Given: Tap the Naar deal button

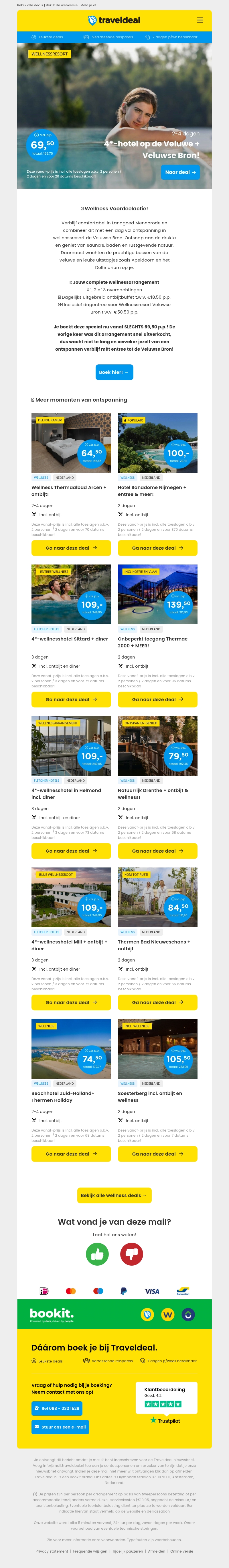Looking at the screenshot, I should click(180, 172).
